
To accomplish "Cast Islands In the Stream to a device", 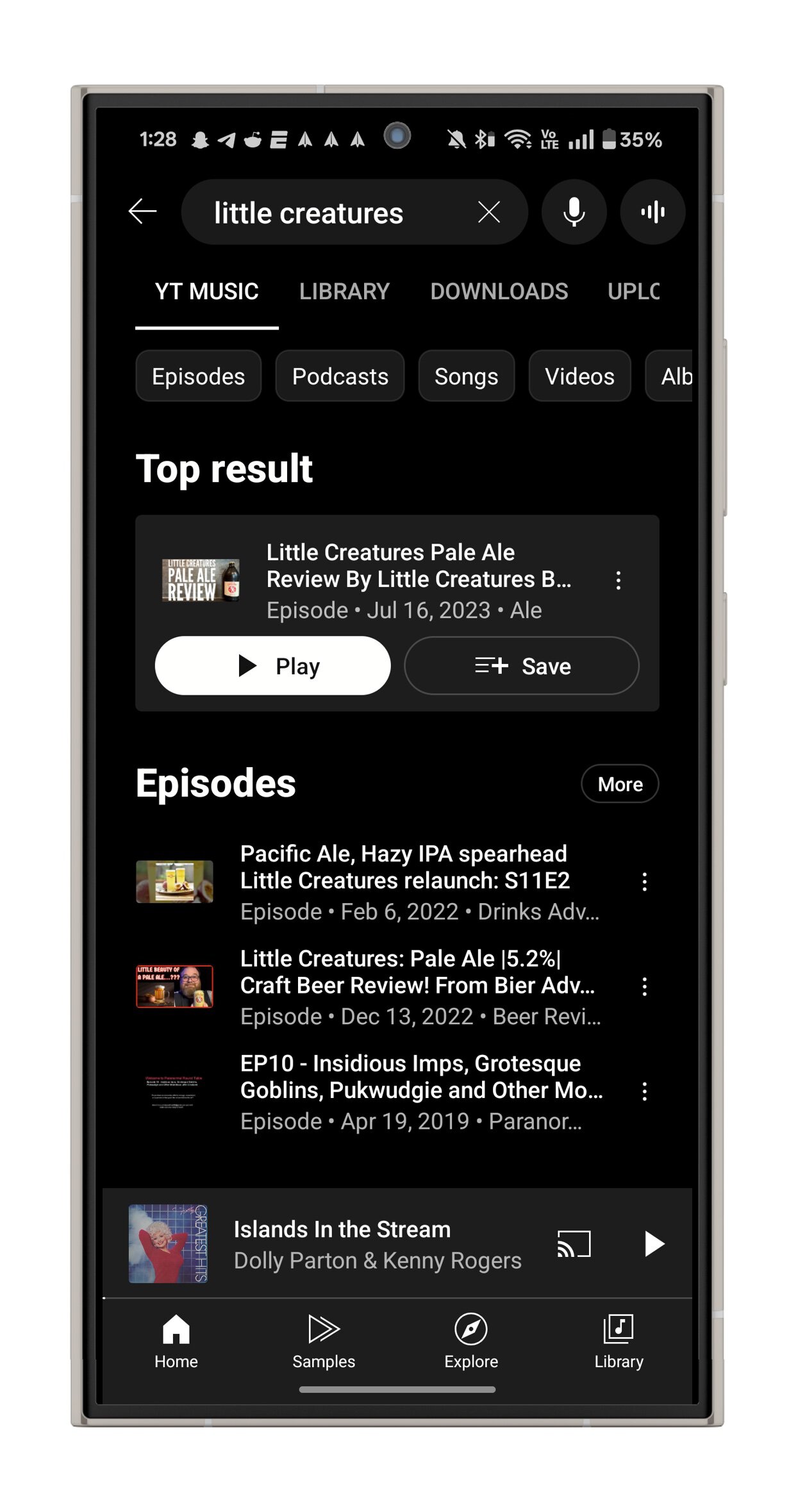I will tap(573, 1244).
